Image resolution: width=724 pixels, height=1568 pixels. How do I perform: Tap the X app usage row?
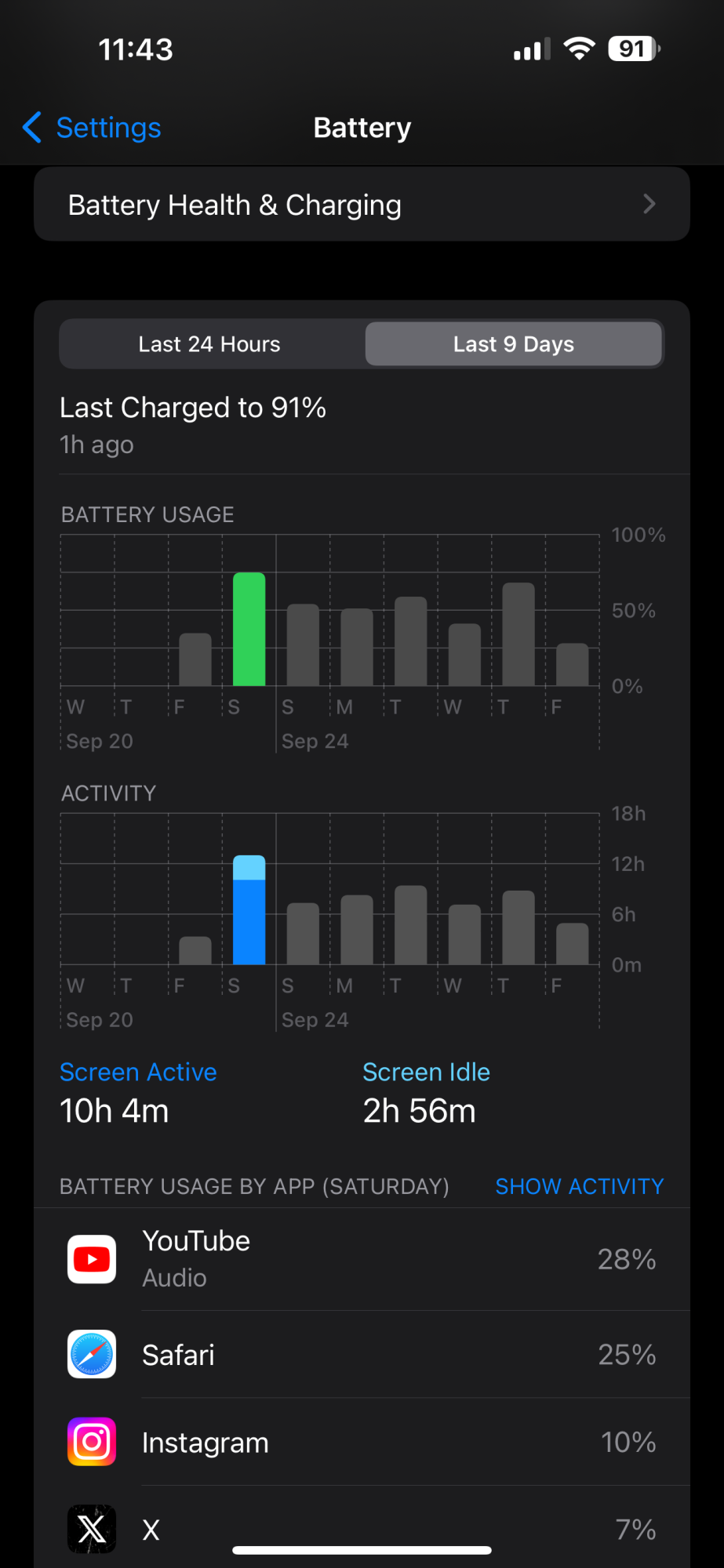point(362,1529)
